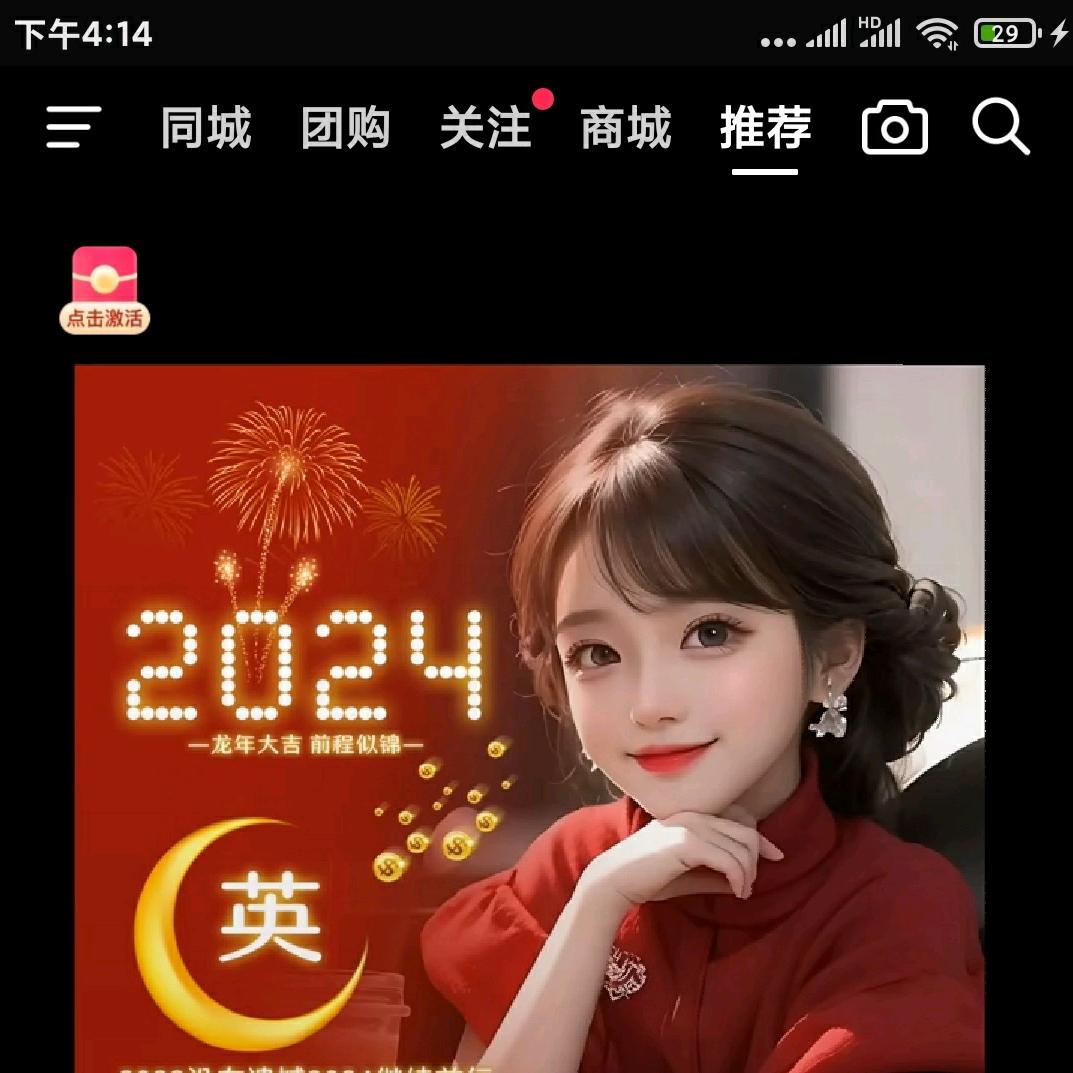Tap the 2024 New Year video

(x=529, y=719)
